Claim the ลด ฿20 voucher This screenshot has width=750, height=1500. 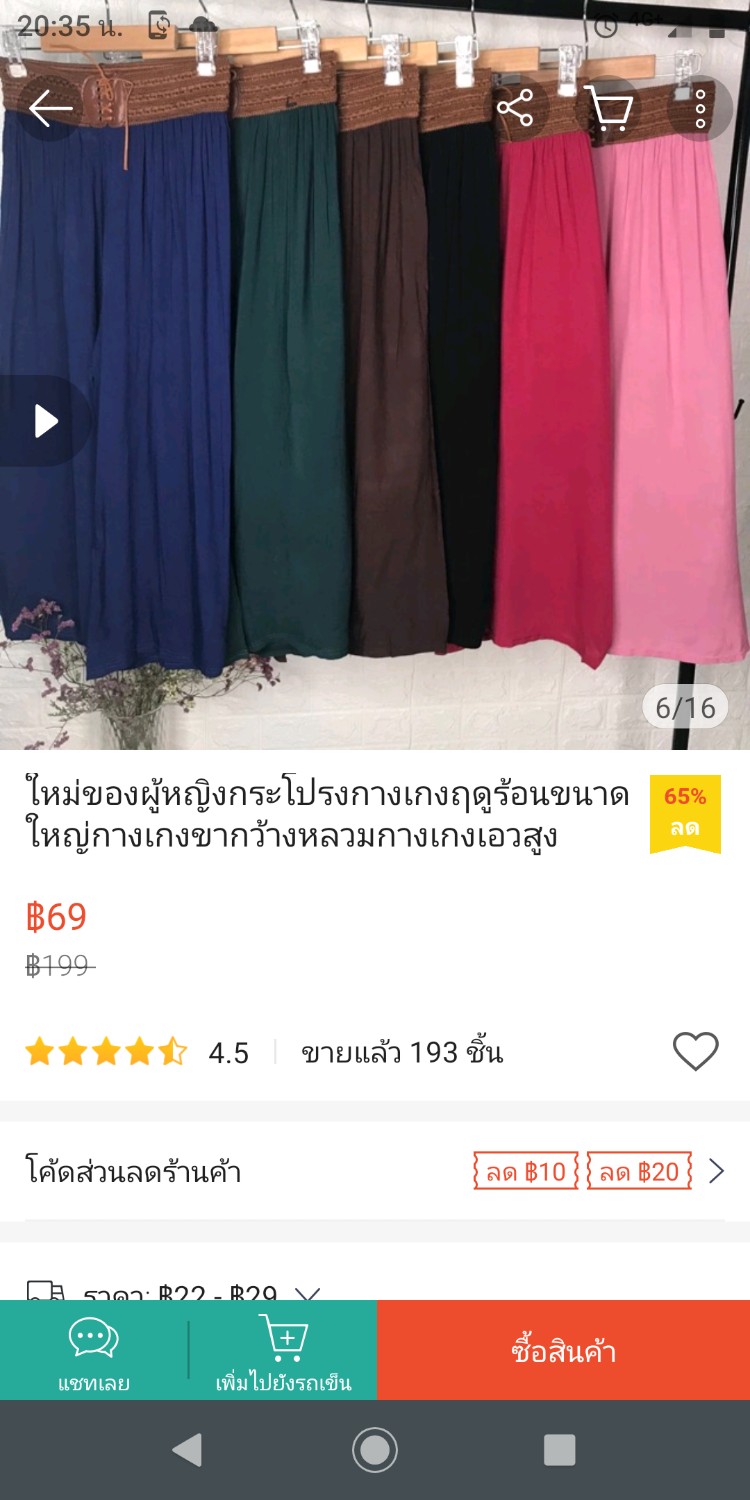639,1171
